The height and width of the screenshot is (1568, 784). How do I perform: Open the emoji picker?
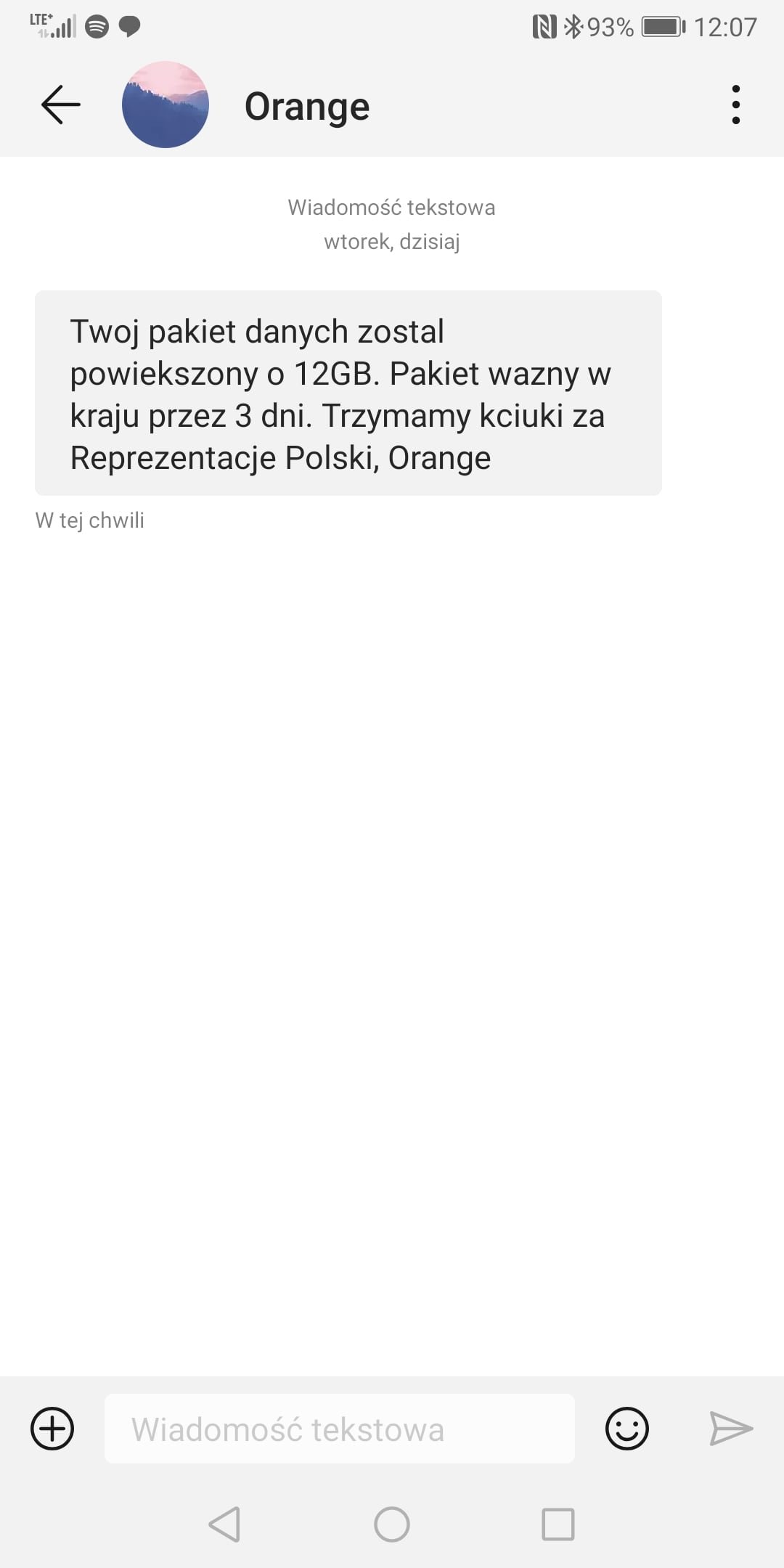coord(626,1429)
